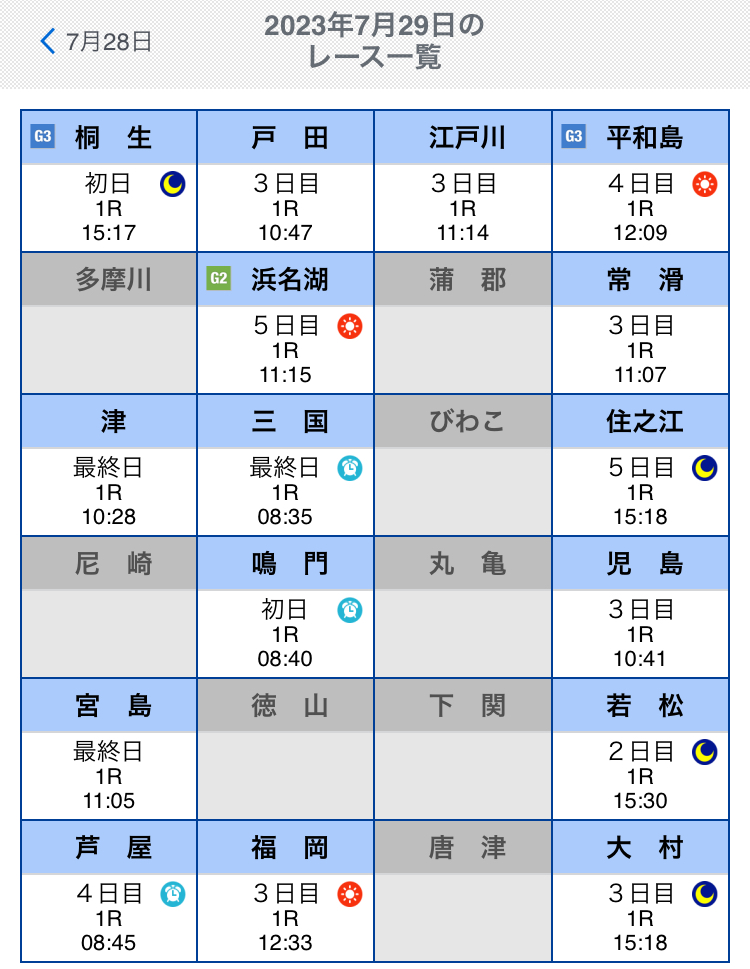Select the 津 venue card
Image resolution: width=750 pixels, height=969 pixels.
click(109, 466)
